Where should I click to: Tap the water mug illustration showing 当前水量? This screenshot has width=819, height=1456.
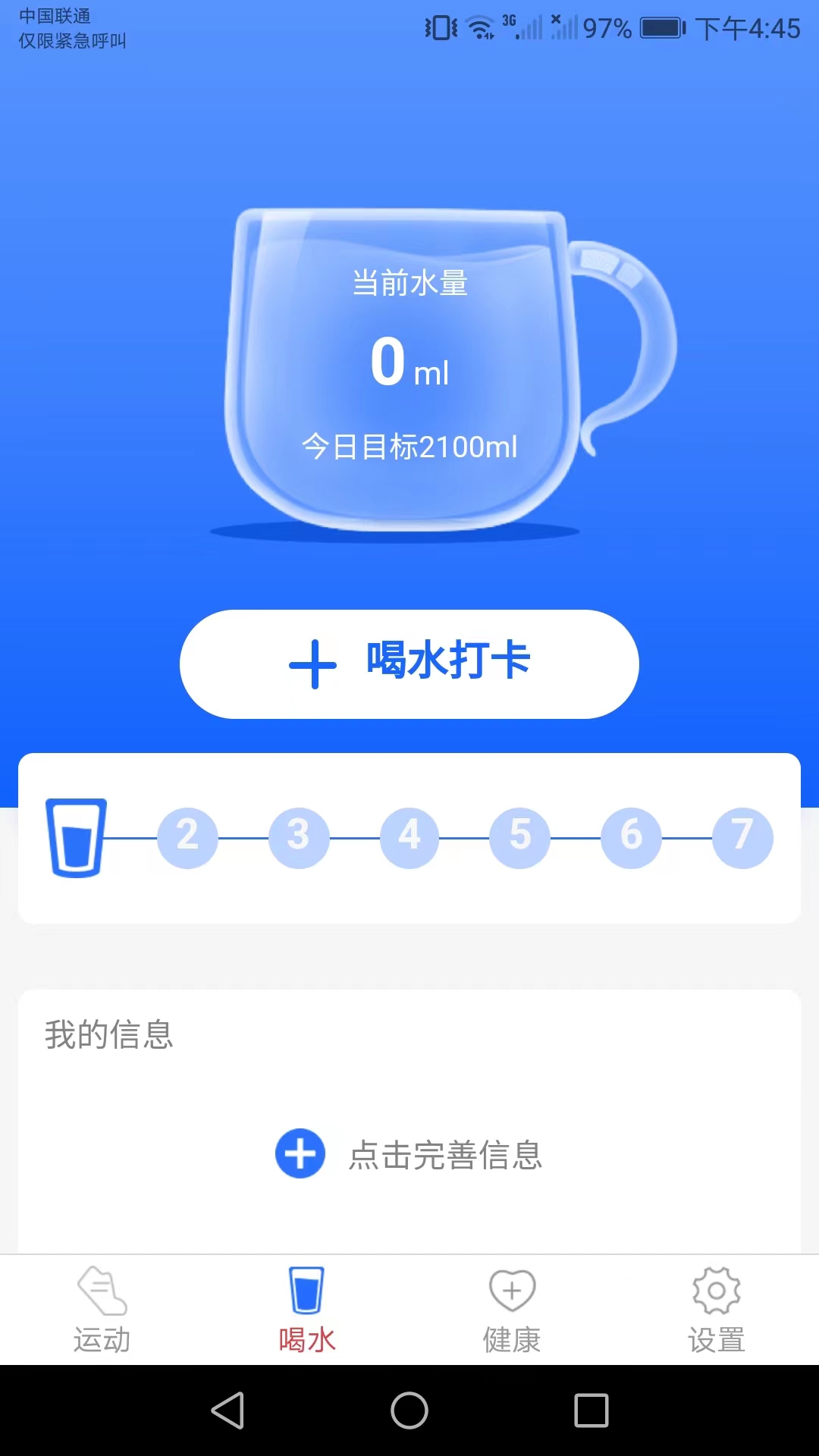409,364
